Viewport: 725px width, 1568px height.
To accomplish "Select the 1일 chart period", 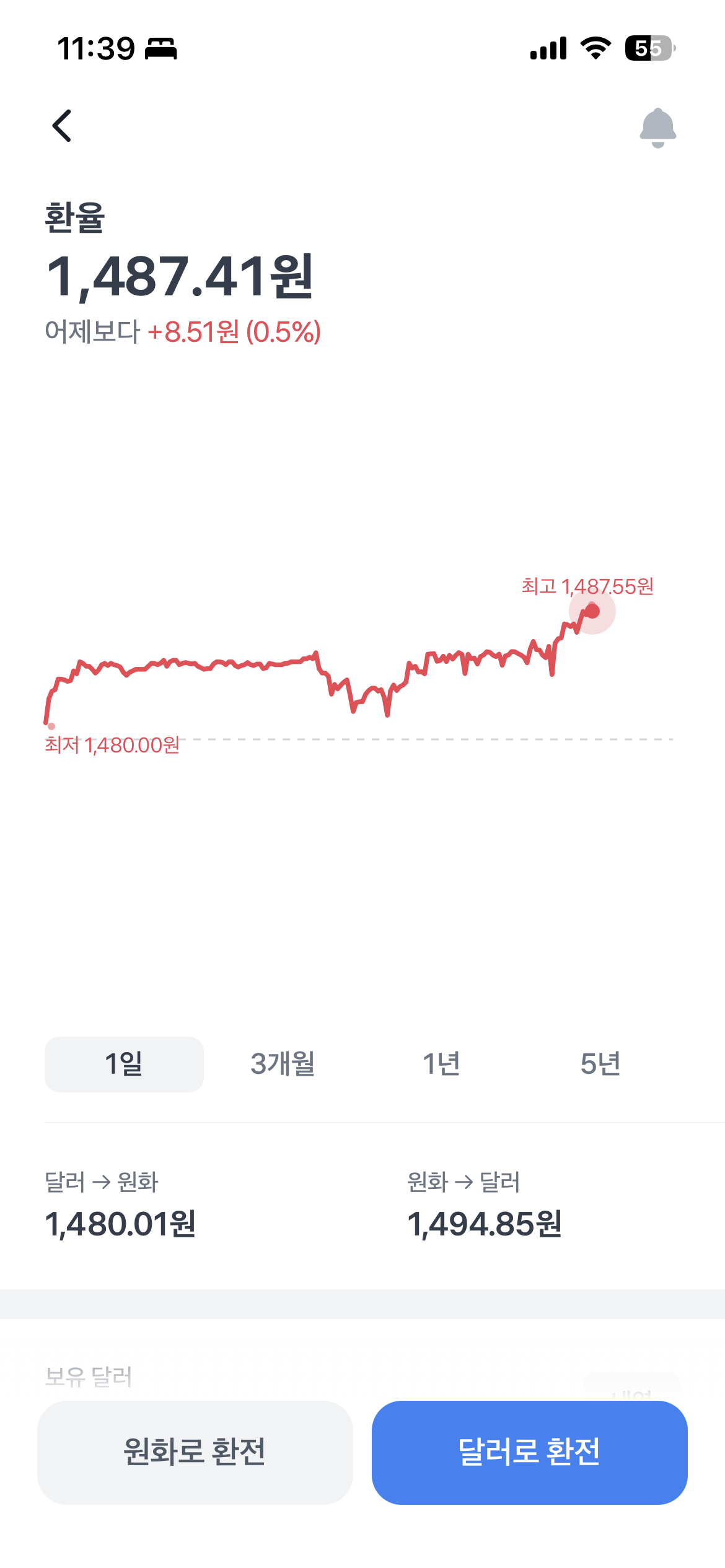I will [x=124, y=1064].
